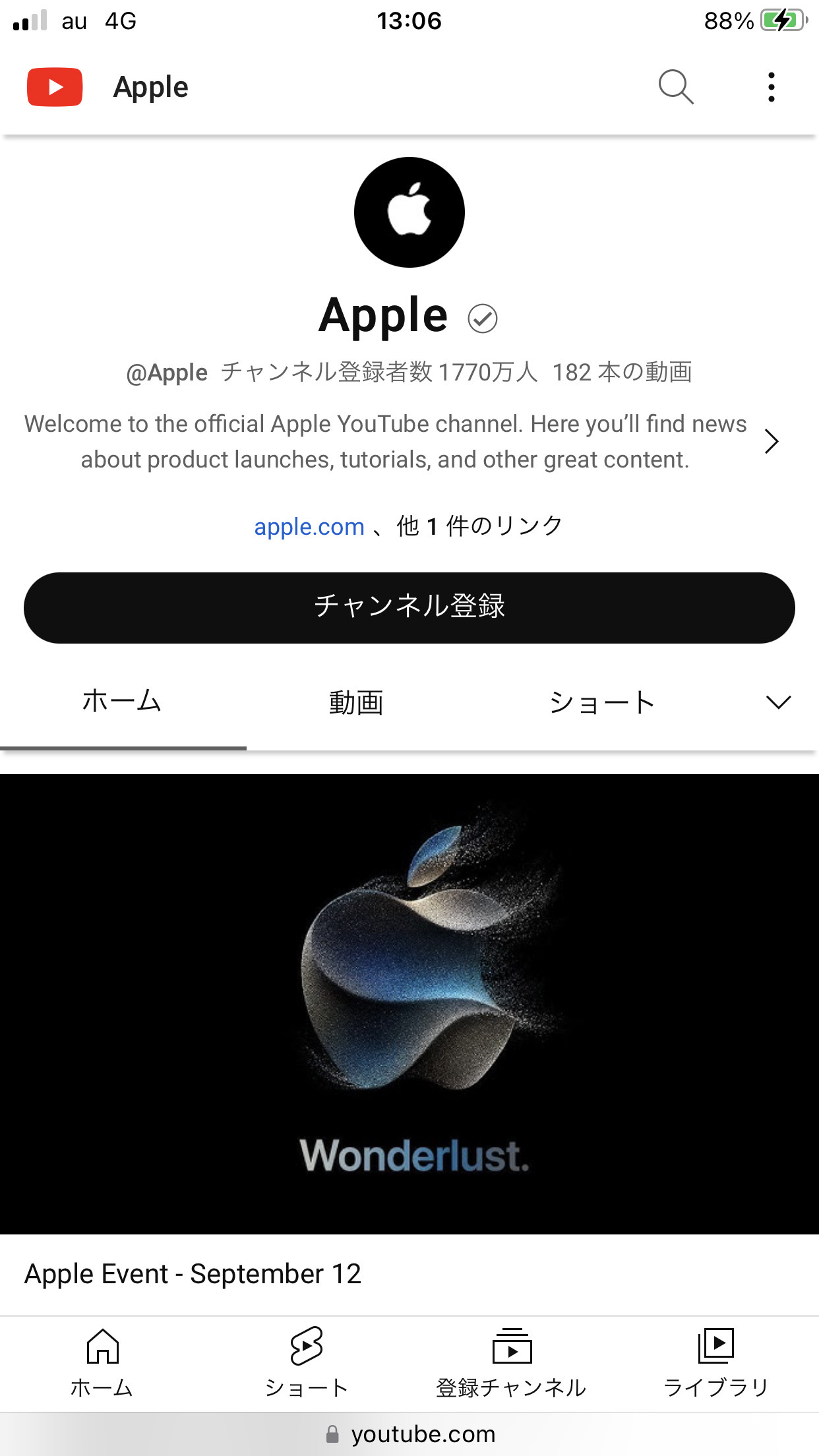Viewport: 819px width, 1456px height.
Task: Switch to the ショート channel tab
Action: pyautogui.click(x=601, y=702)
